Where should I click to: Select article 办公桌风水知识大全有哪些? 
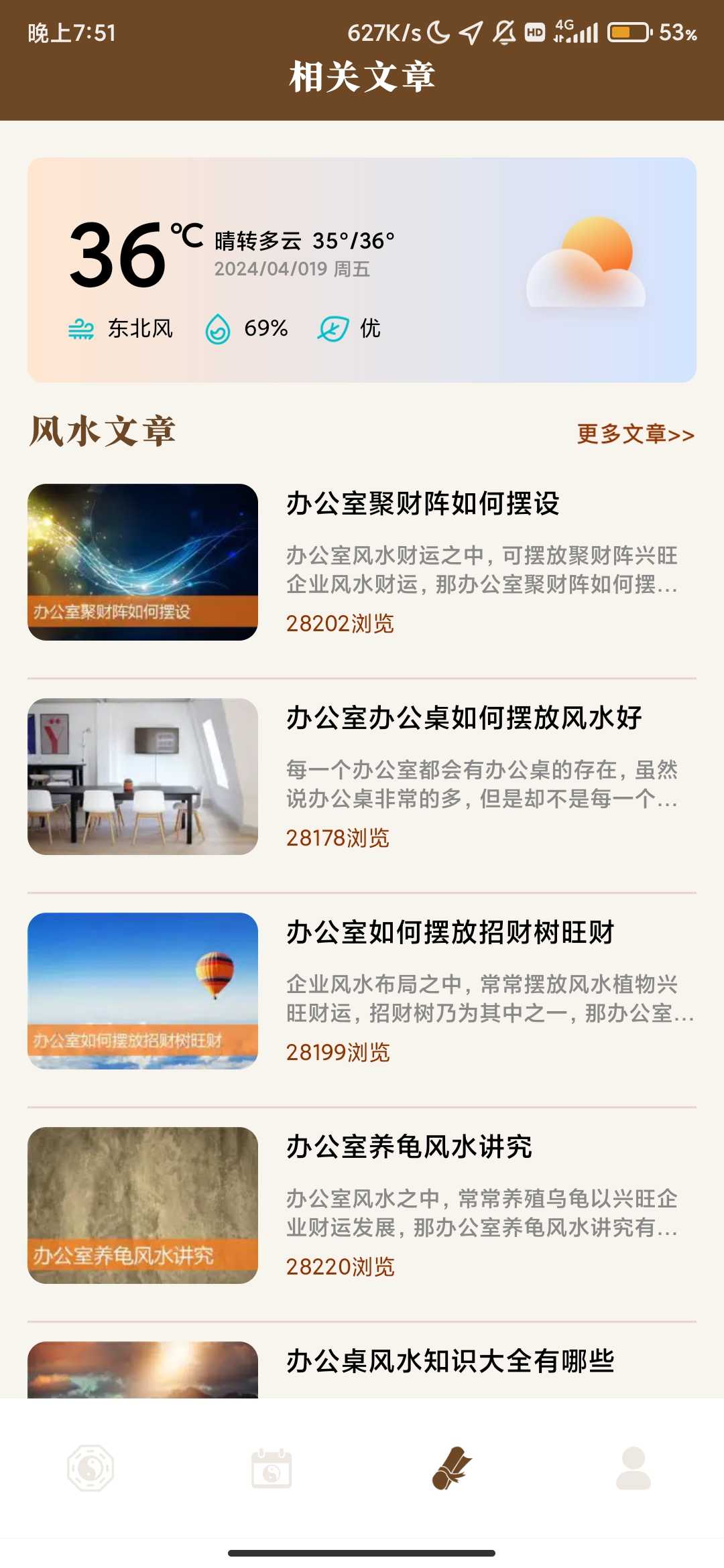[x=450, y=1362]
